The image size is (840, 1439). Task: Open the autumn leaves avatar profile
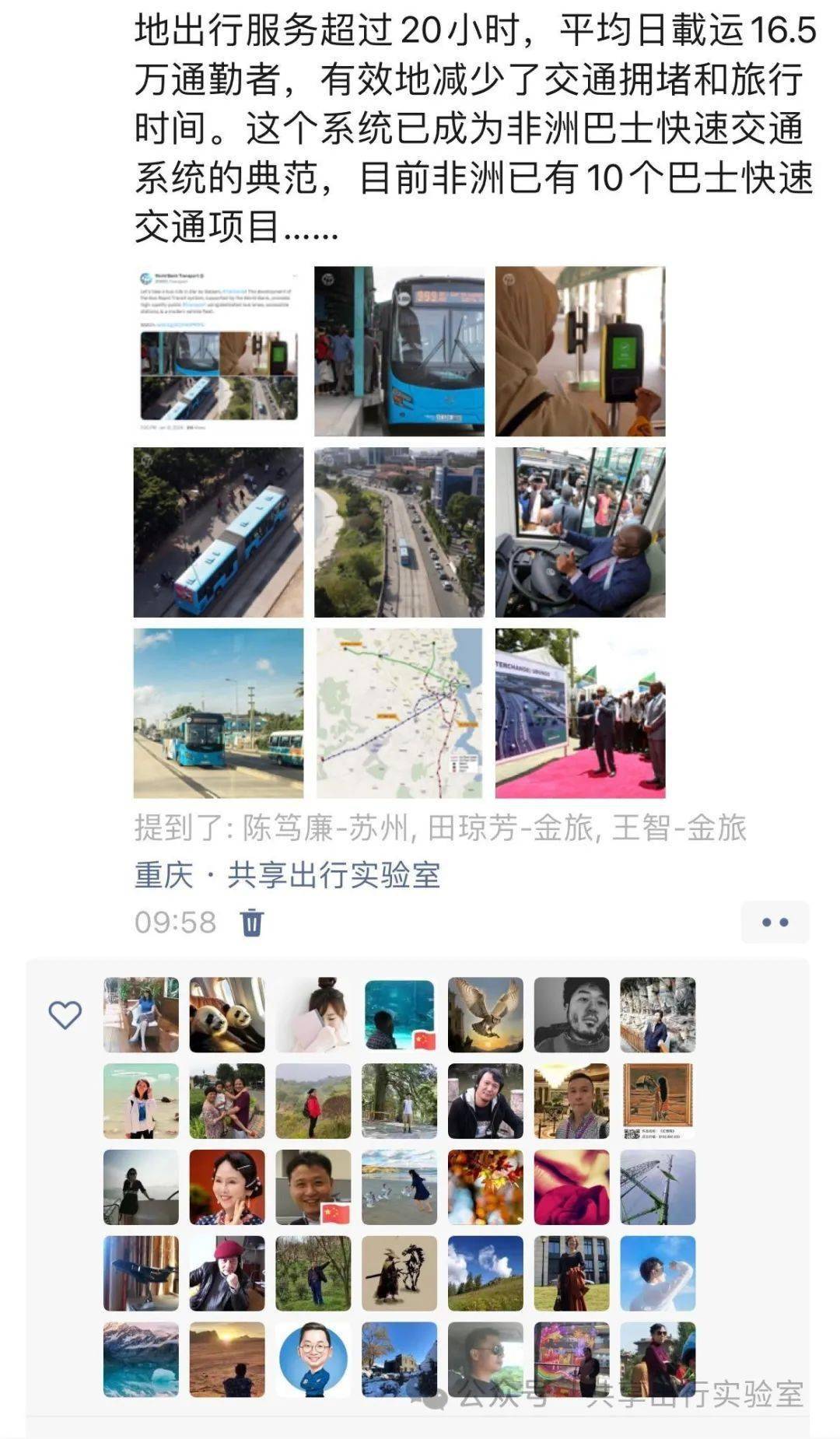click(x=485, y=1187)
